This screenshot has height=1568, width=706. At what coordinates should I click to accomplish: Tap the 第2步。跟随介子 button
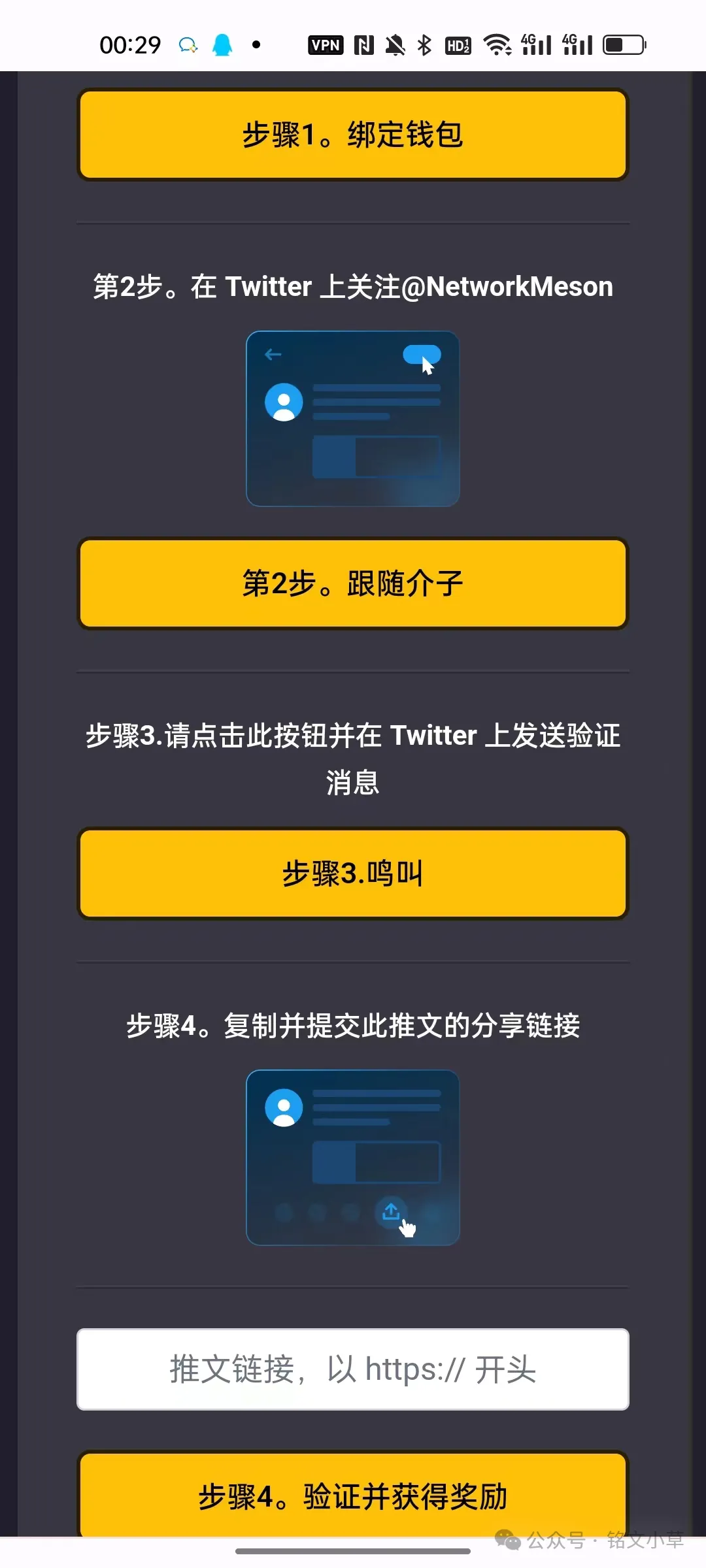point(353,583)
